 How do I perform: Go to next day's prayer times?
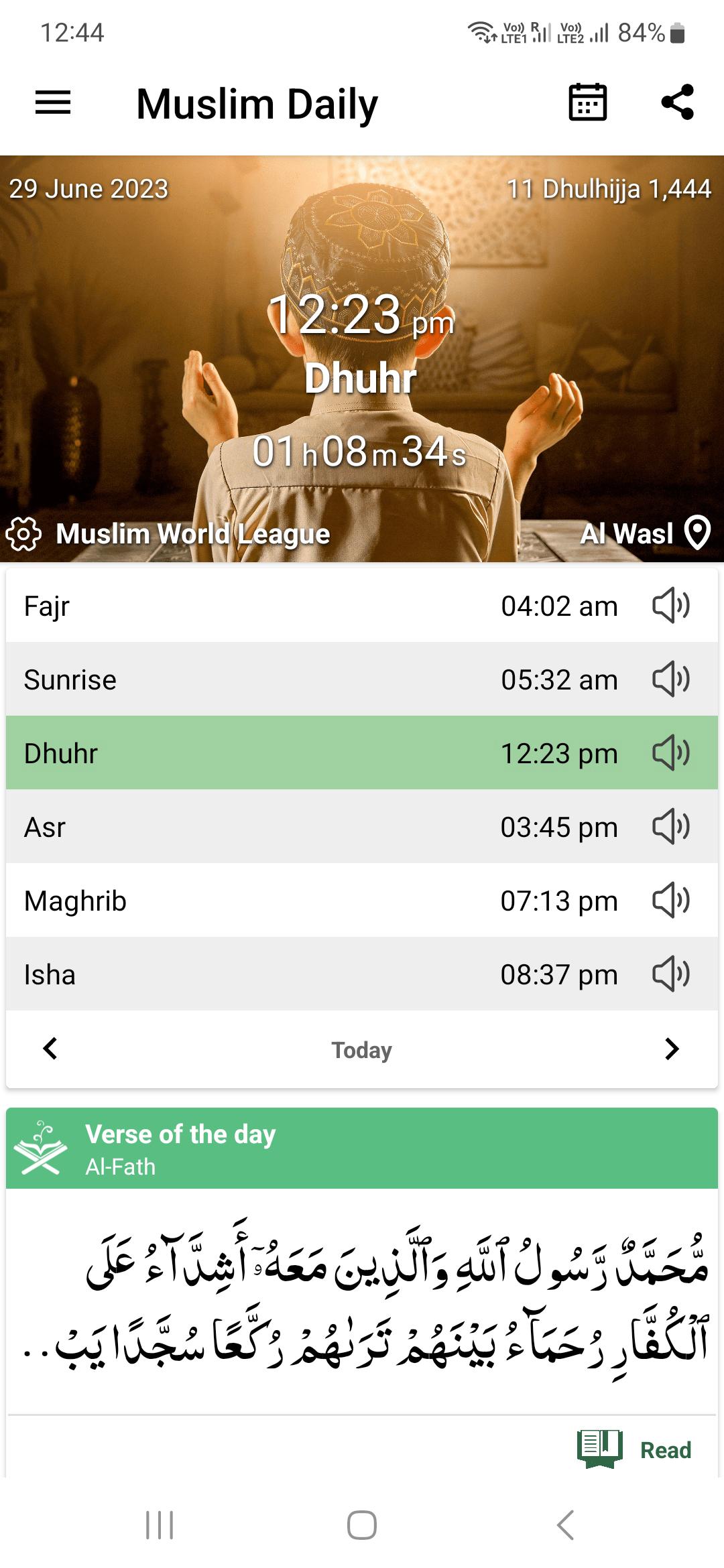672,1049
